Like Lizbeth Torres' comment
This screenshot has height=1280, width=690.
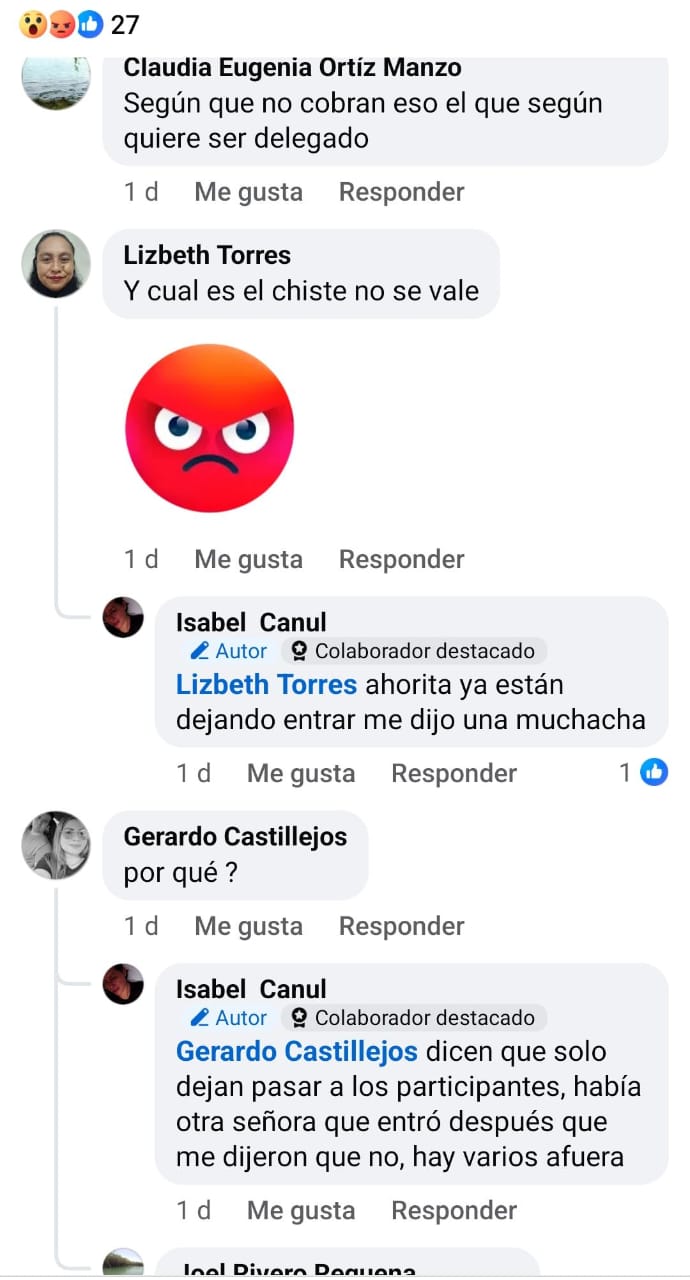[x=248, y=559]
